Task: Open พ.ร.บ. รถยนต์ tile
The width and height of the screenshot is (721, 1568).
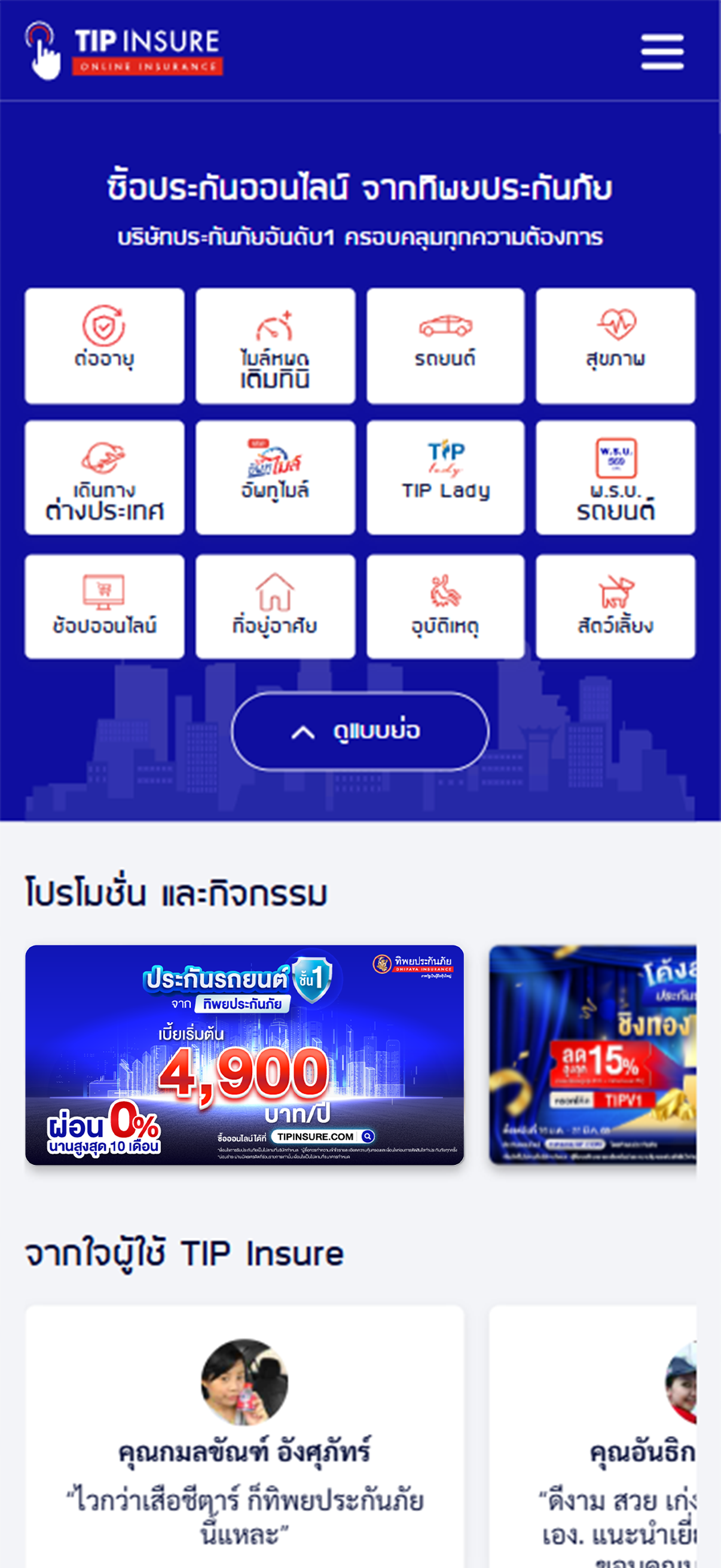Action: click(x=615, y=478)
